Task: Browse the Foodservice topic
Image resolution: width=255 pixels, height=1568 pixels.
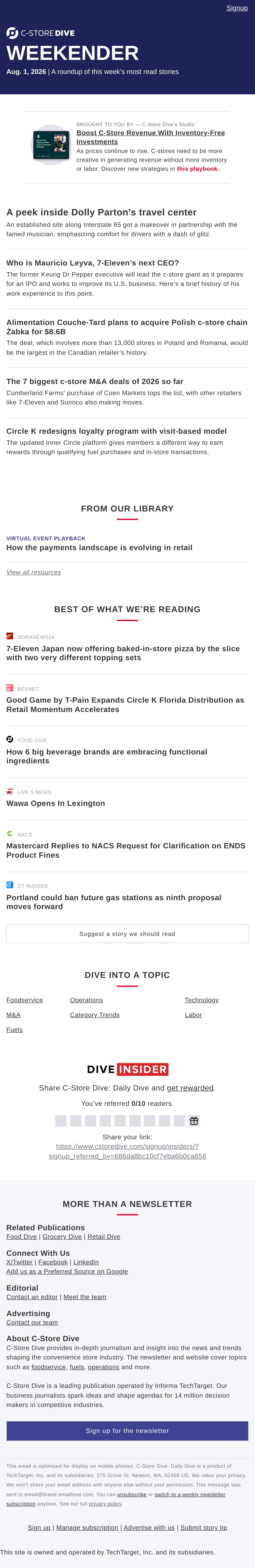Action: pos(24,1000)
